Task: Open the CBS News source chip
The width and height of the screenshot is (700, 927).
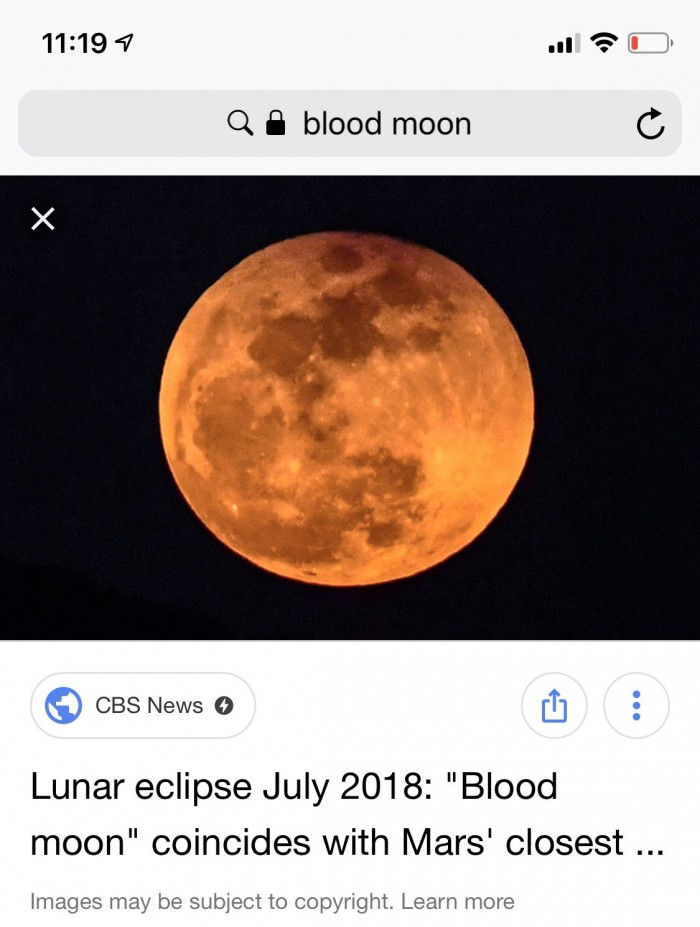Action: [143, 706]
